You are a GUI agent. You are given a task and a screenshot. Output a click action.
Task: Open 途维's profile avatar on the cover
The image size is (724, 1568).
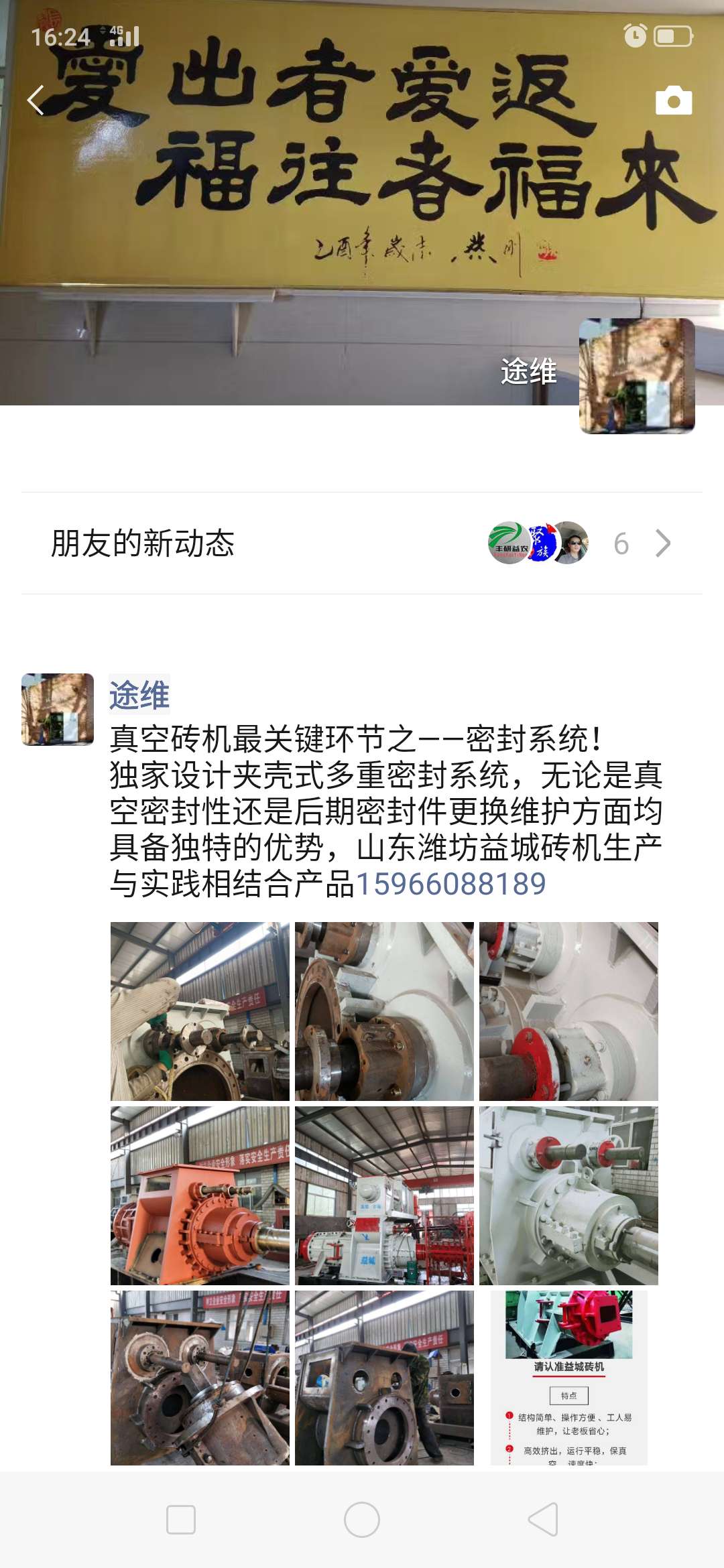[x=636, y=376]
